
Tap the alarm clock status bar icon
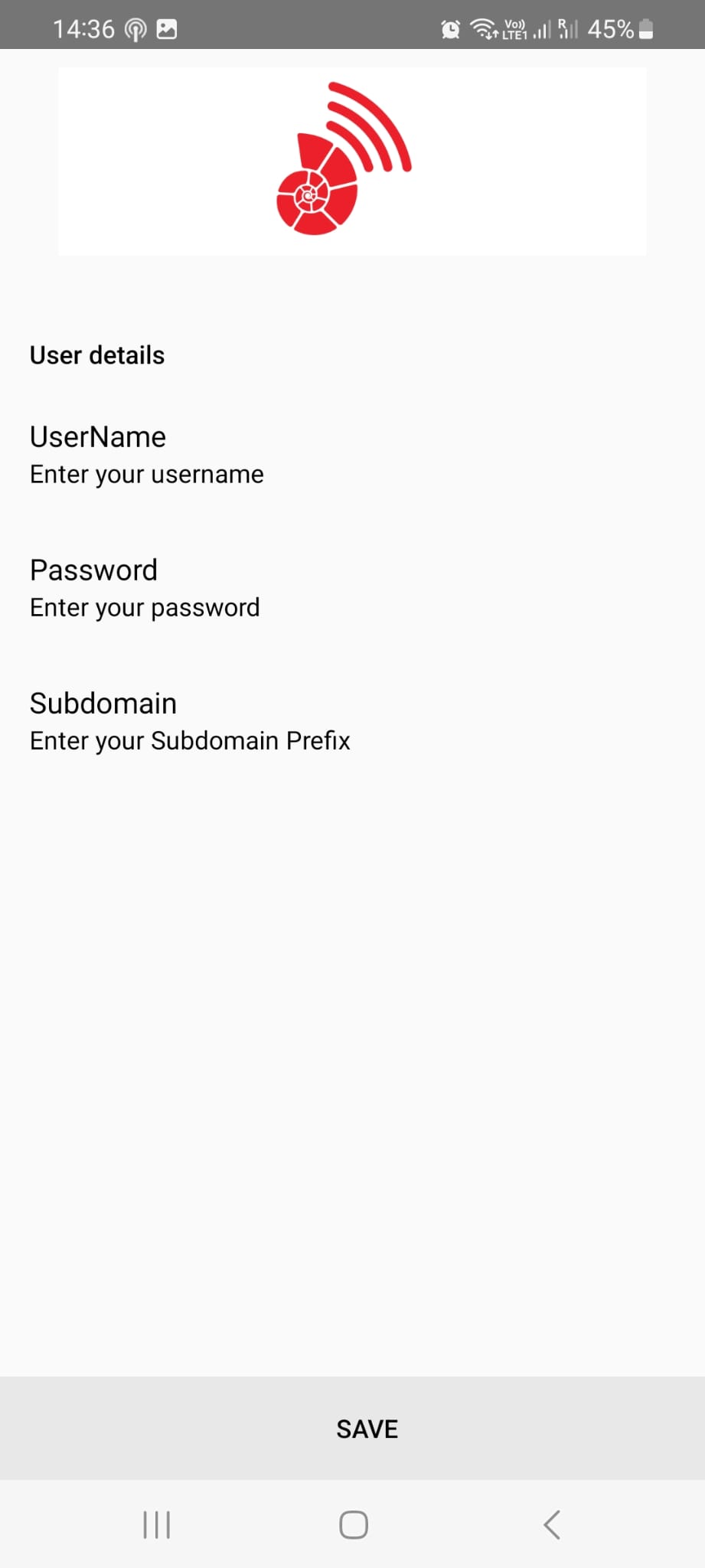pos(450,29)
